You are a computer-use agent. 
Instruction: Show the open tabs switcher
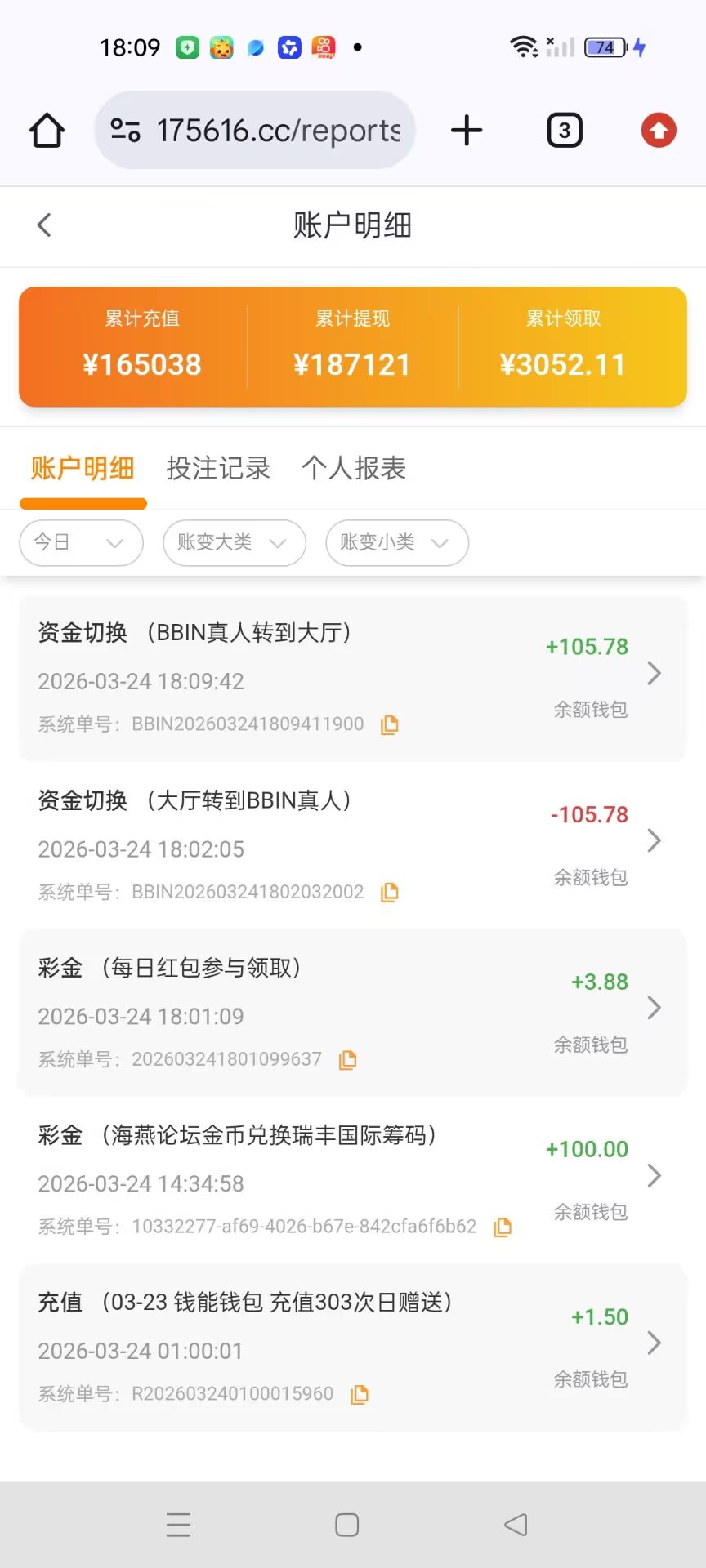pos(564,131)
